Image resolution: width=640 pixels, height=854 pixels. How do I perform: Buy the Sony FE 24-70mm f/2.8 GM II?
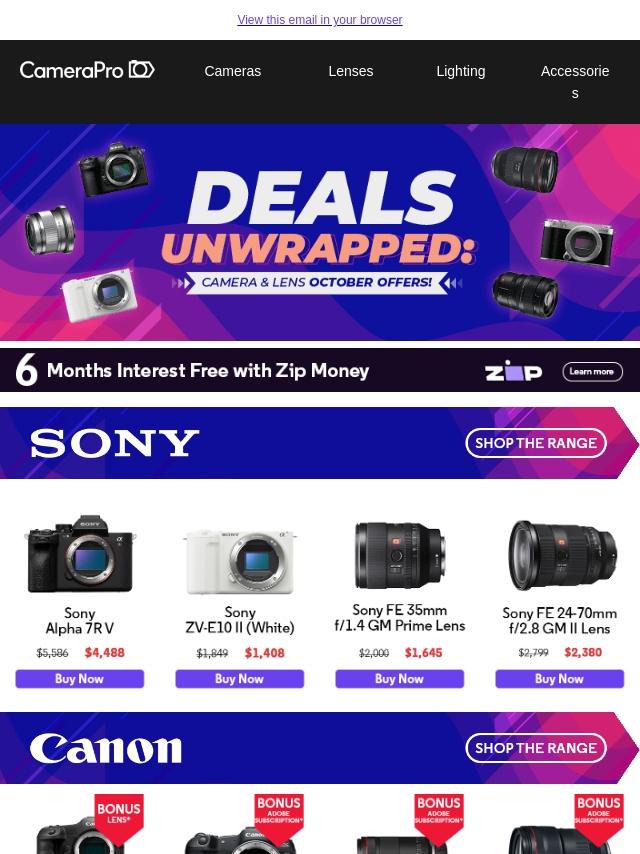point(560,679)
